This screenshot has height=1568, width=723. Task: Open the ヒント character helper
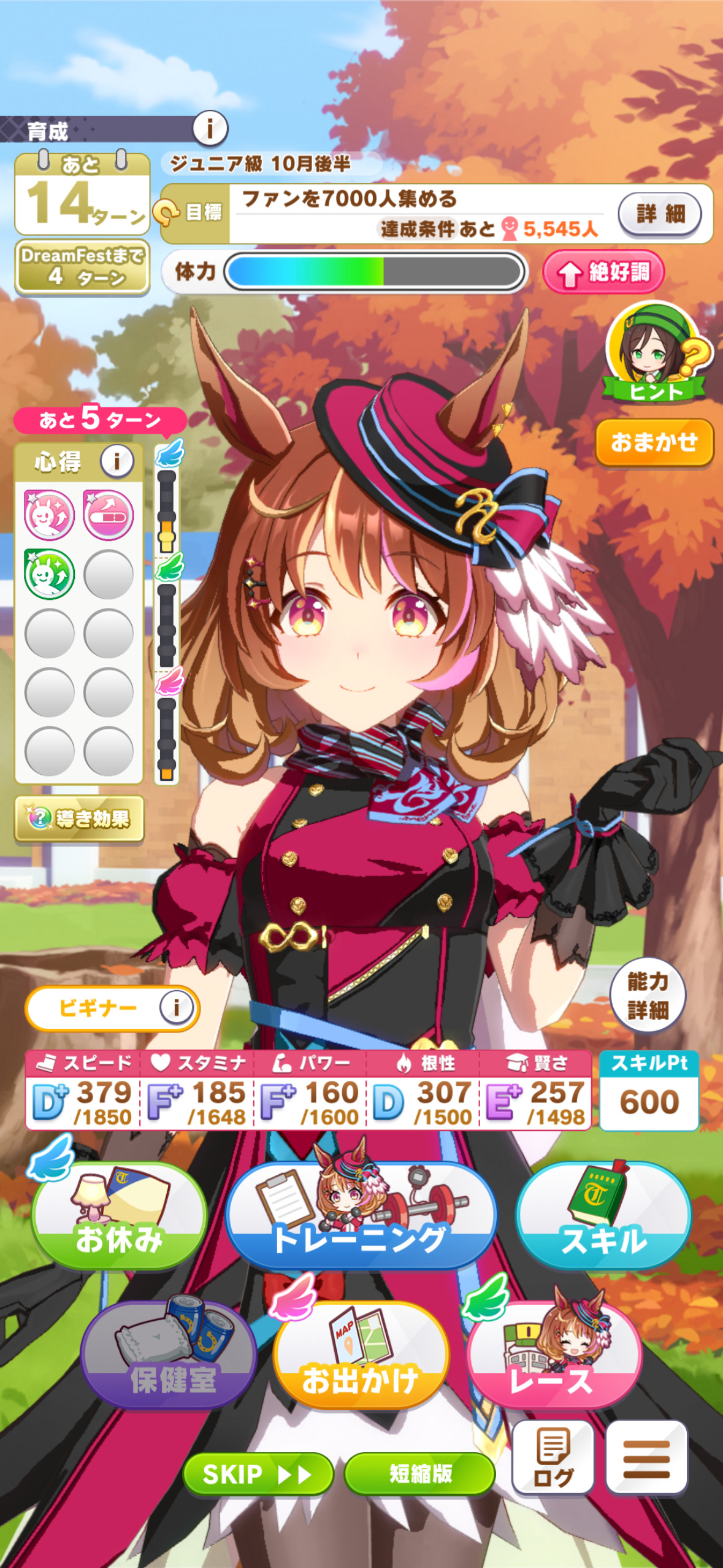657,353
